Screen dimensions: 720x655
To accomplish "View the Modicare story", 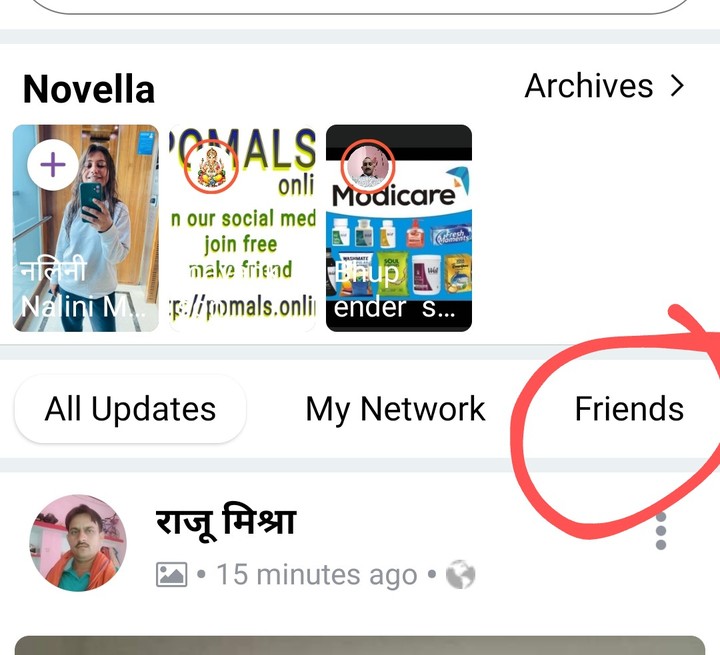I will pyautogui.click(x=399, y=228).
